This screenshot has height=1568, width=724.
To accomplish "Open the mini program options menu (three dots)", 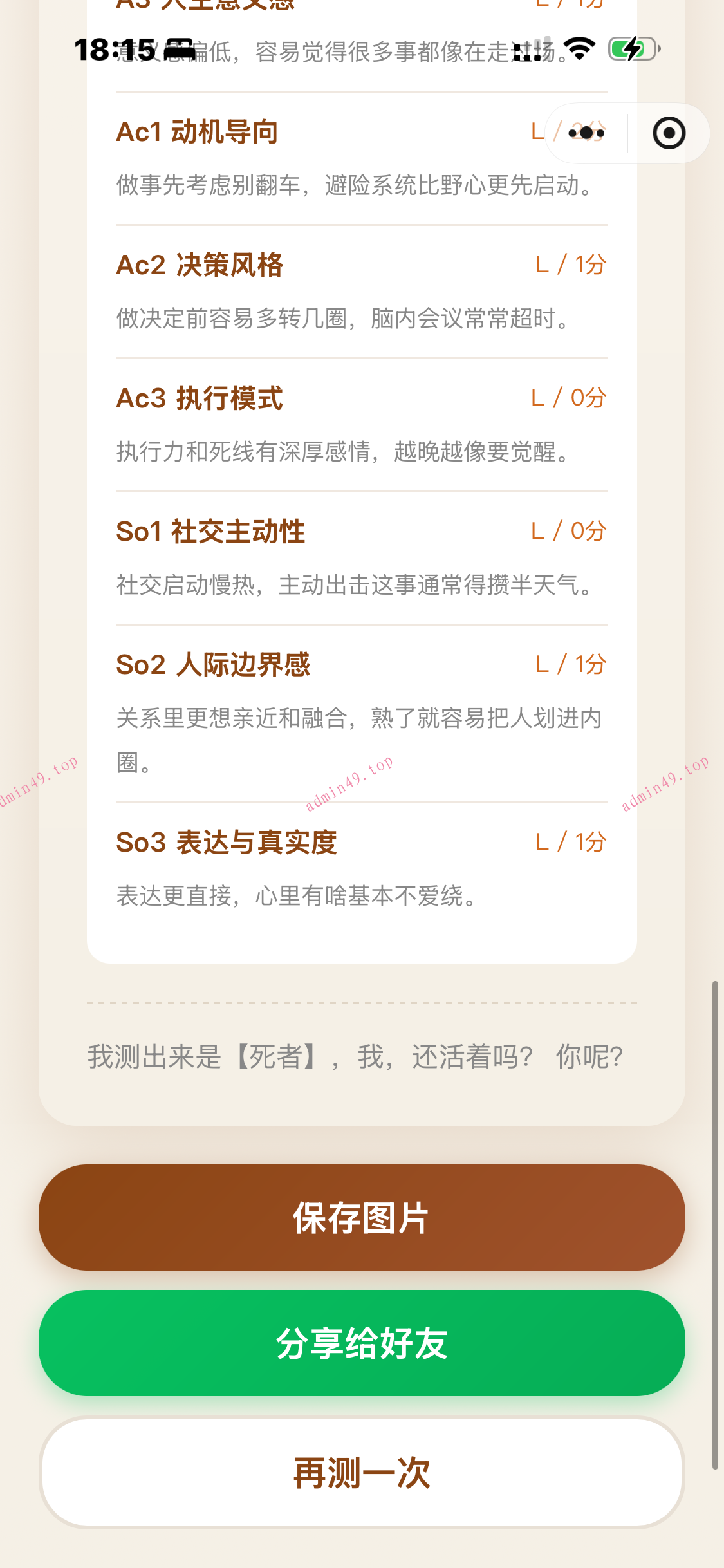I will [x=586, y=133].
